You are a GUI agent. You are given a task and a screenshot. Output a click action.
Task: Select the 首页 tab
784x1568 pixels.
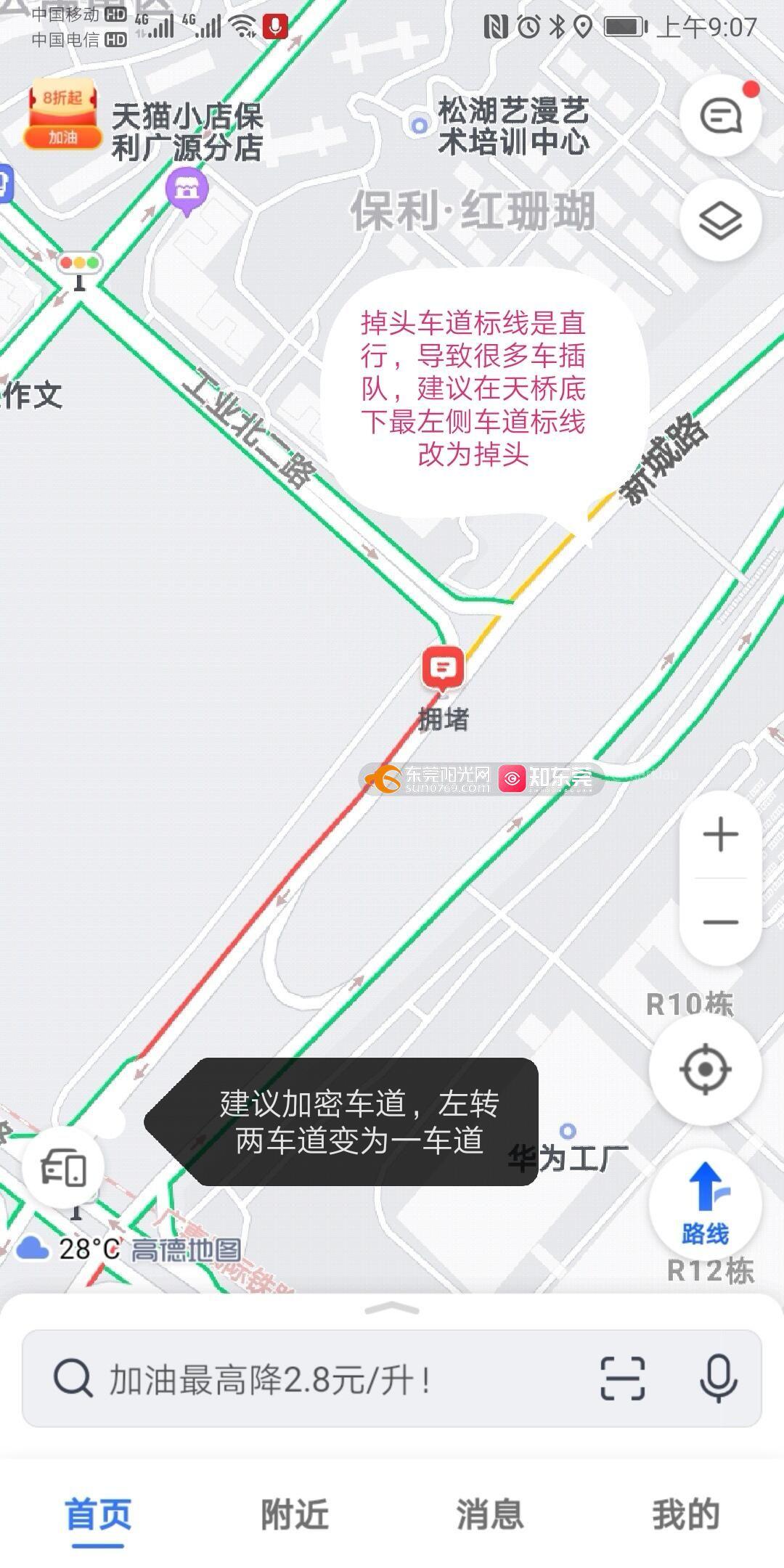coord(98,1515)
